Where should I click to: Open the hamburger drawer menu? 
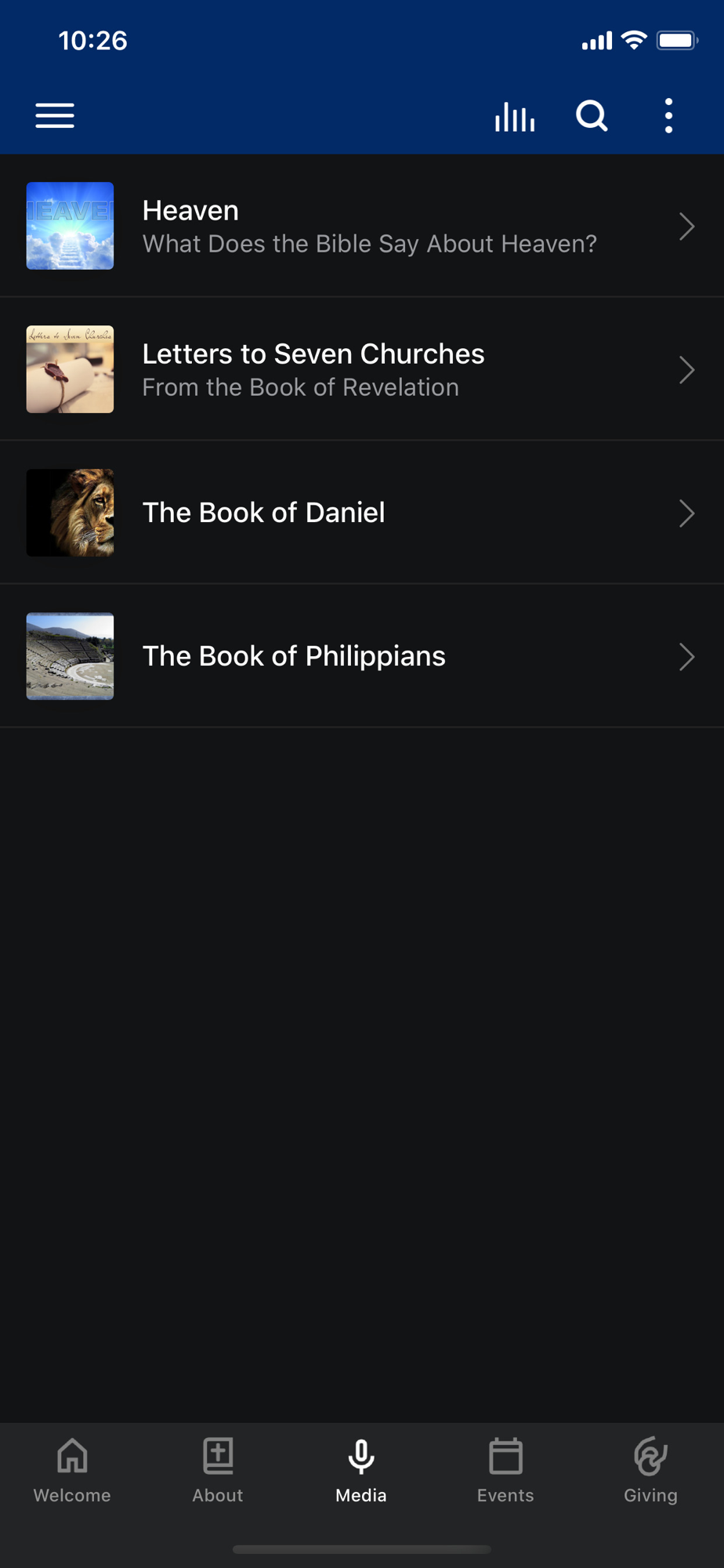pos(55,116)
